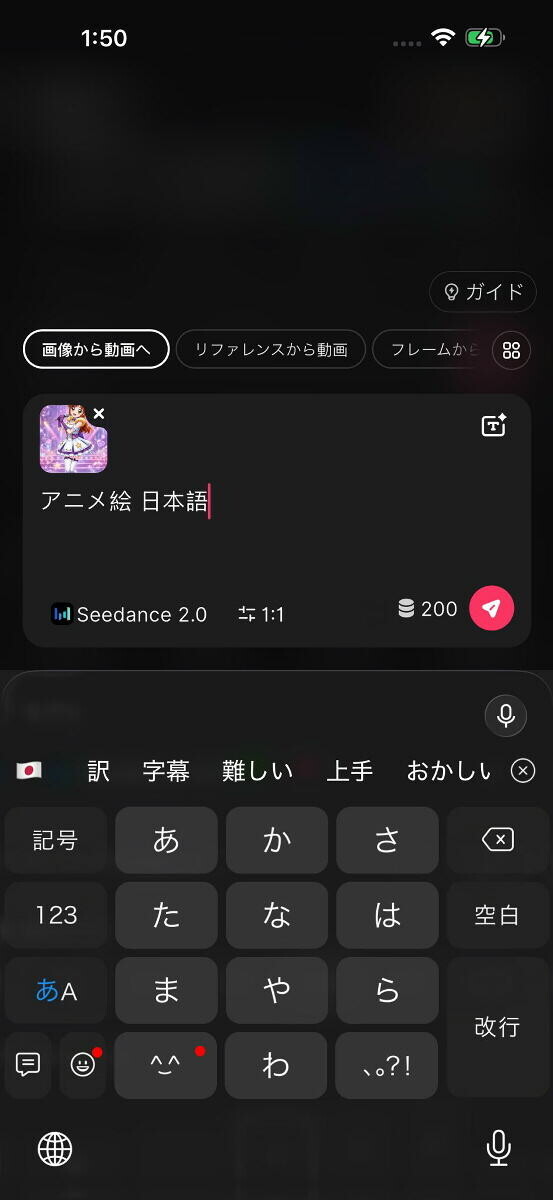Open the attached image thumbnail

(73, 439)
